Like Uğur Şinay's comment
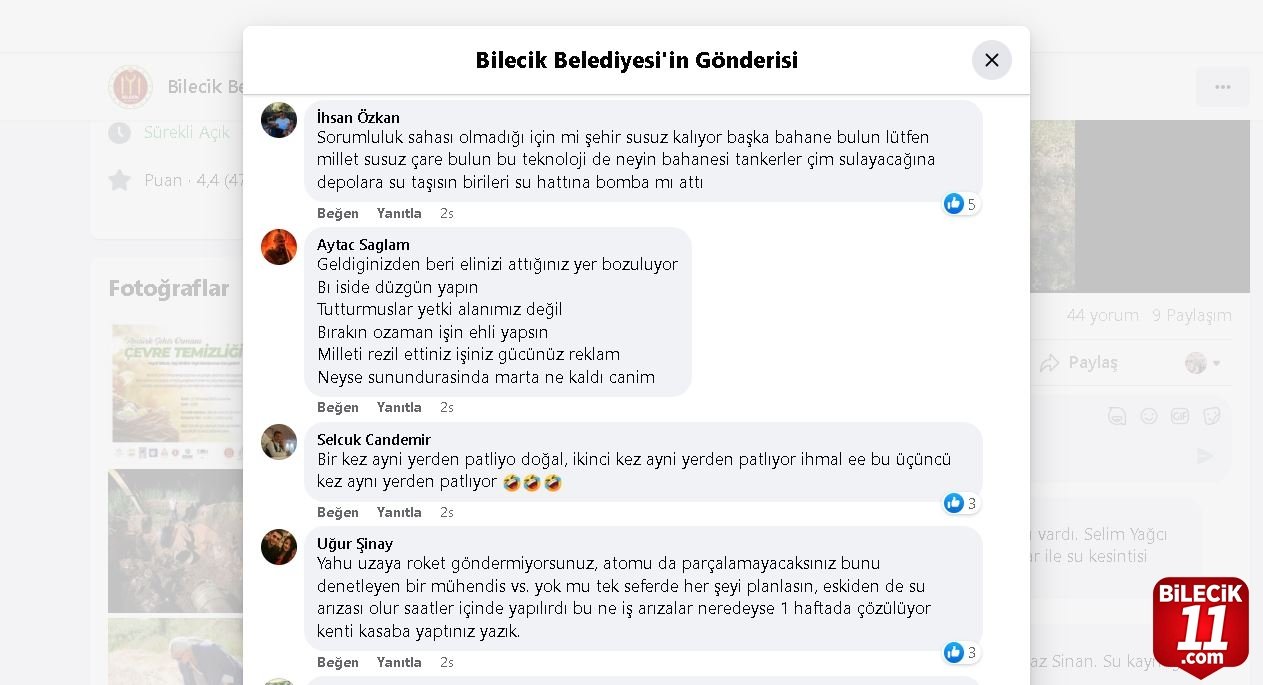Image resolution: width=1263 pixels, height=685 pixels. 337,662
